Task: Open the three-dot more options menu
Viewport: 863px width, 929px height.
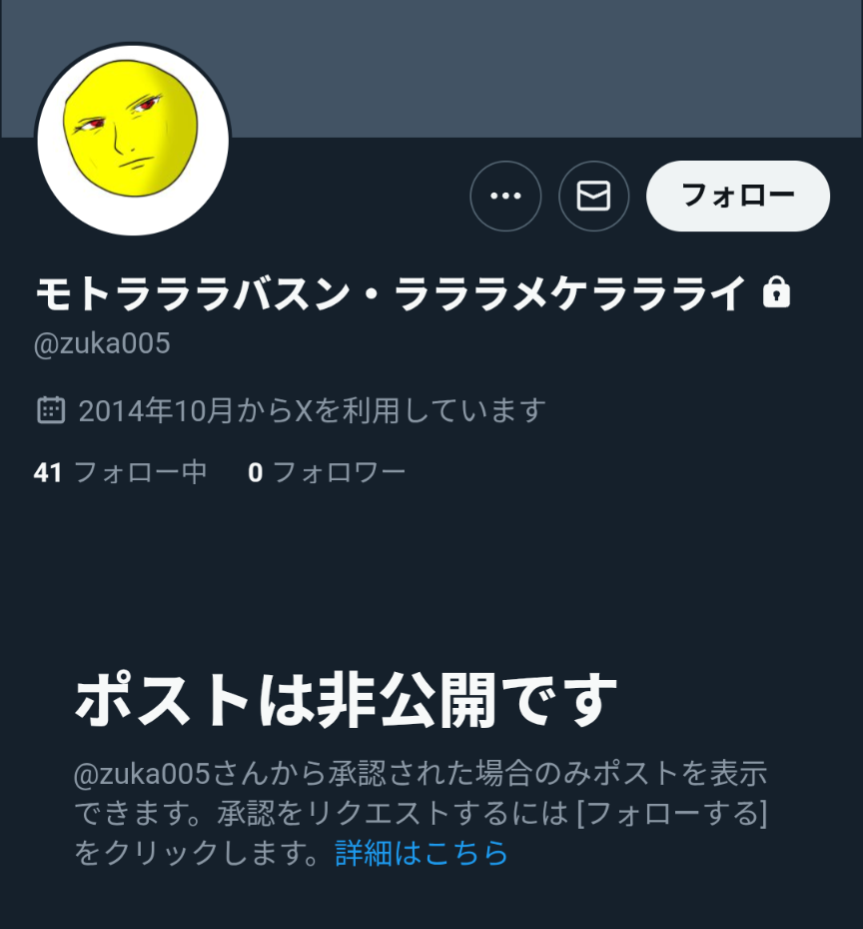Action: 505,196
